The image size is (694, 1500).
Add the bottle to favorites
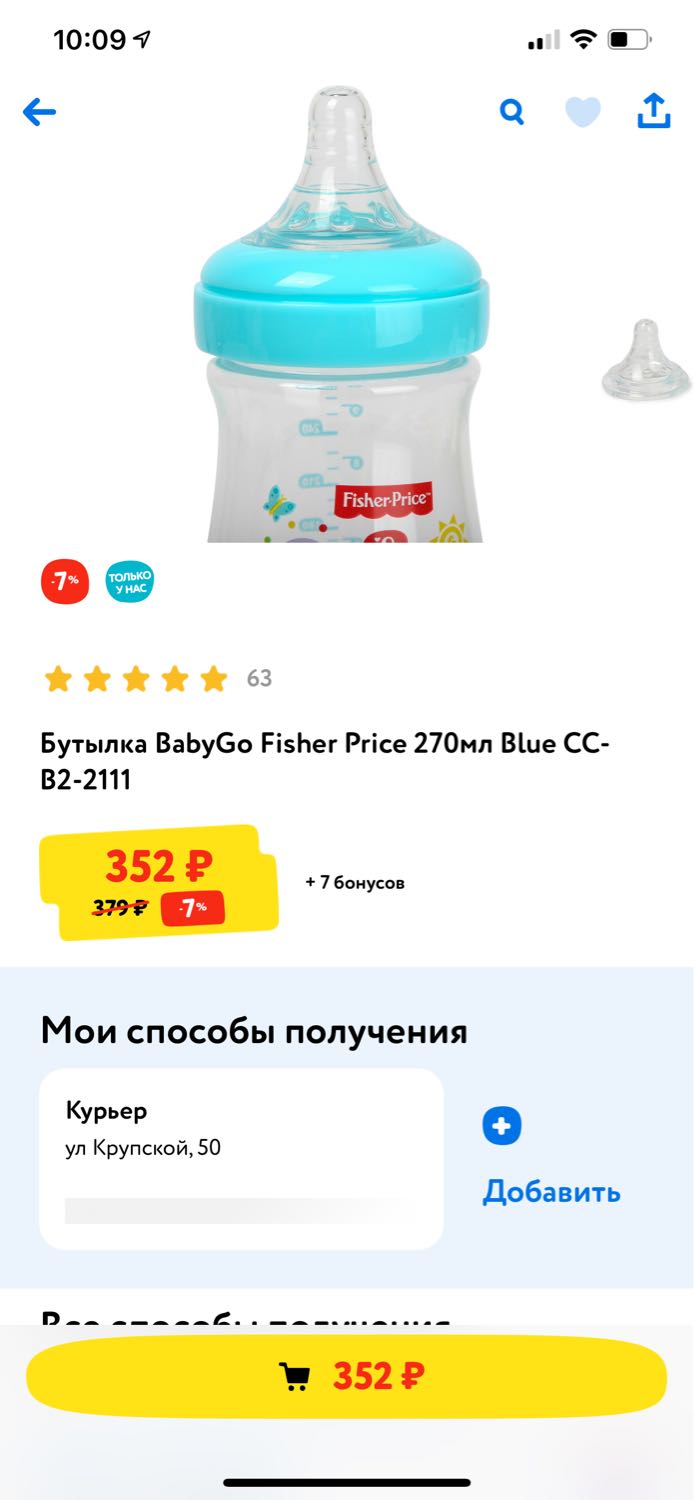(x=583, y=112)
